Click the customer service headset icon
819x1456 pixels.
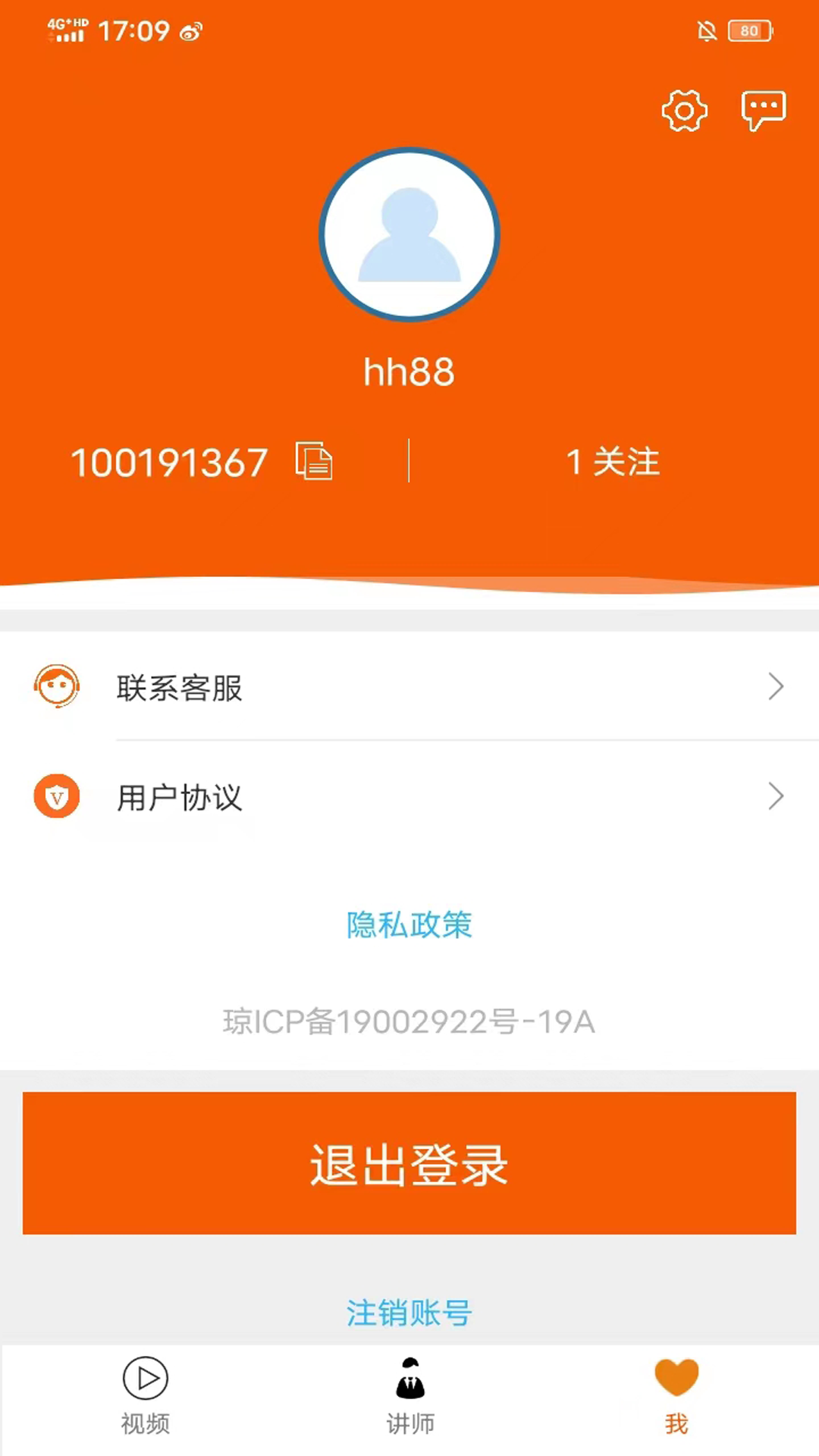(56, 687)
